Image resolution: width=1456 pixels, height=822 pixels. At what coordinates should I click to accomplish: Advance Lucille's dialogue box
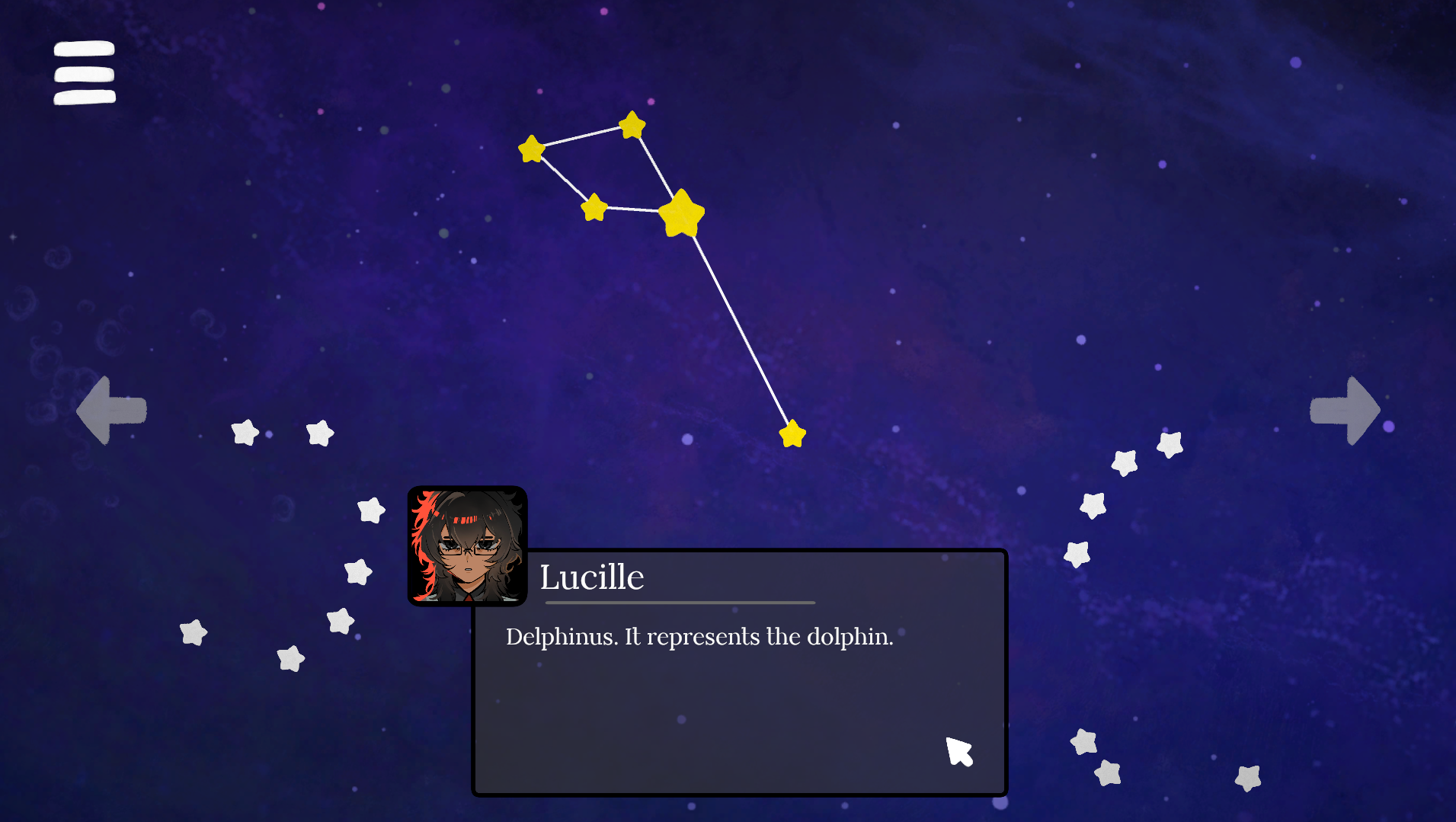(959, 751)
